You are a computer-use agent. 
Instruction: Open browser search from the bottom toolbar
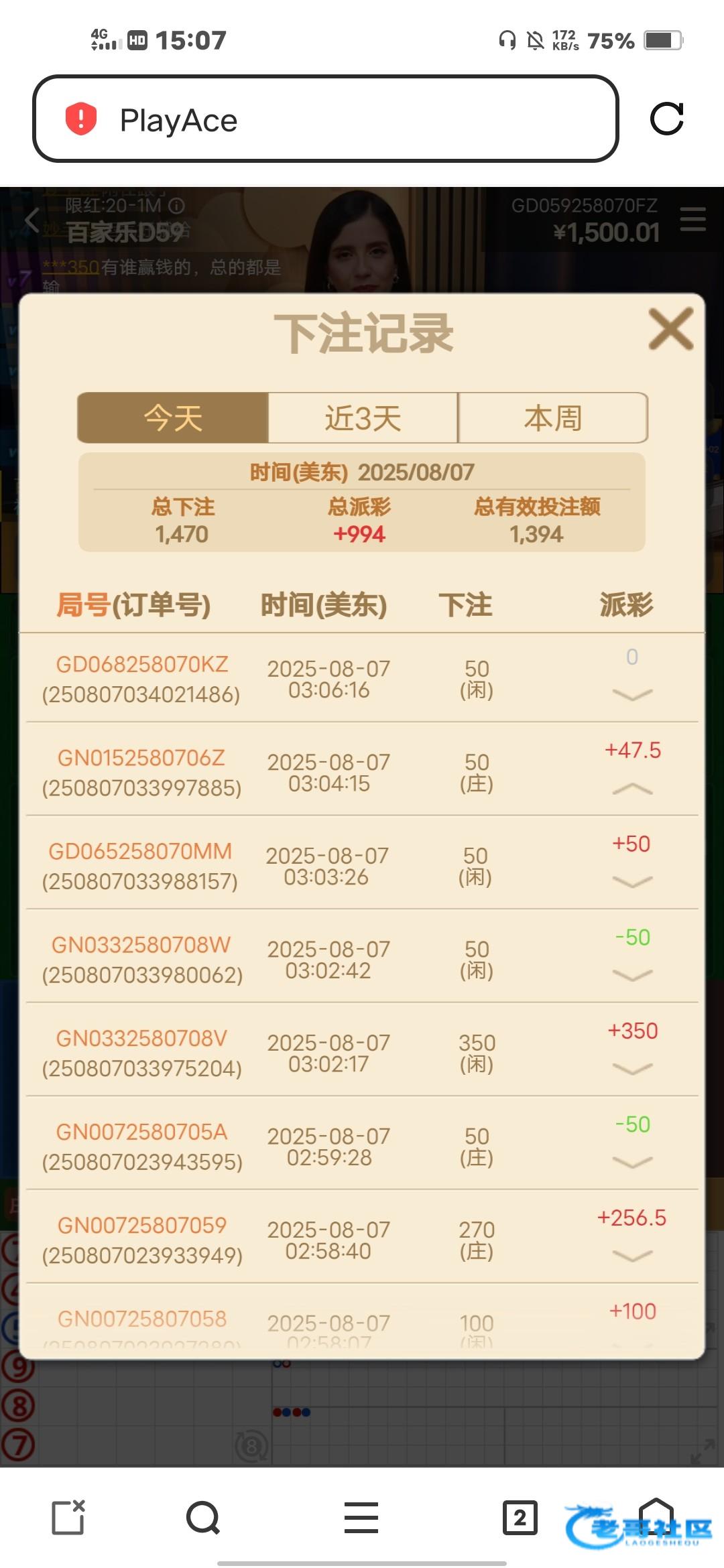[203, 1518]
